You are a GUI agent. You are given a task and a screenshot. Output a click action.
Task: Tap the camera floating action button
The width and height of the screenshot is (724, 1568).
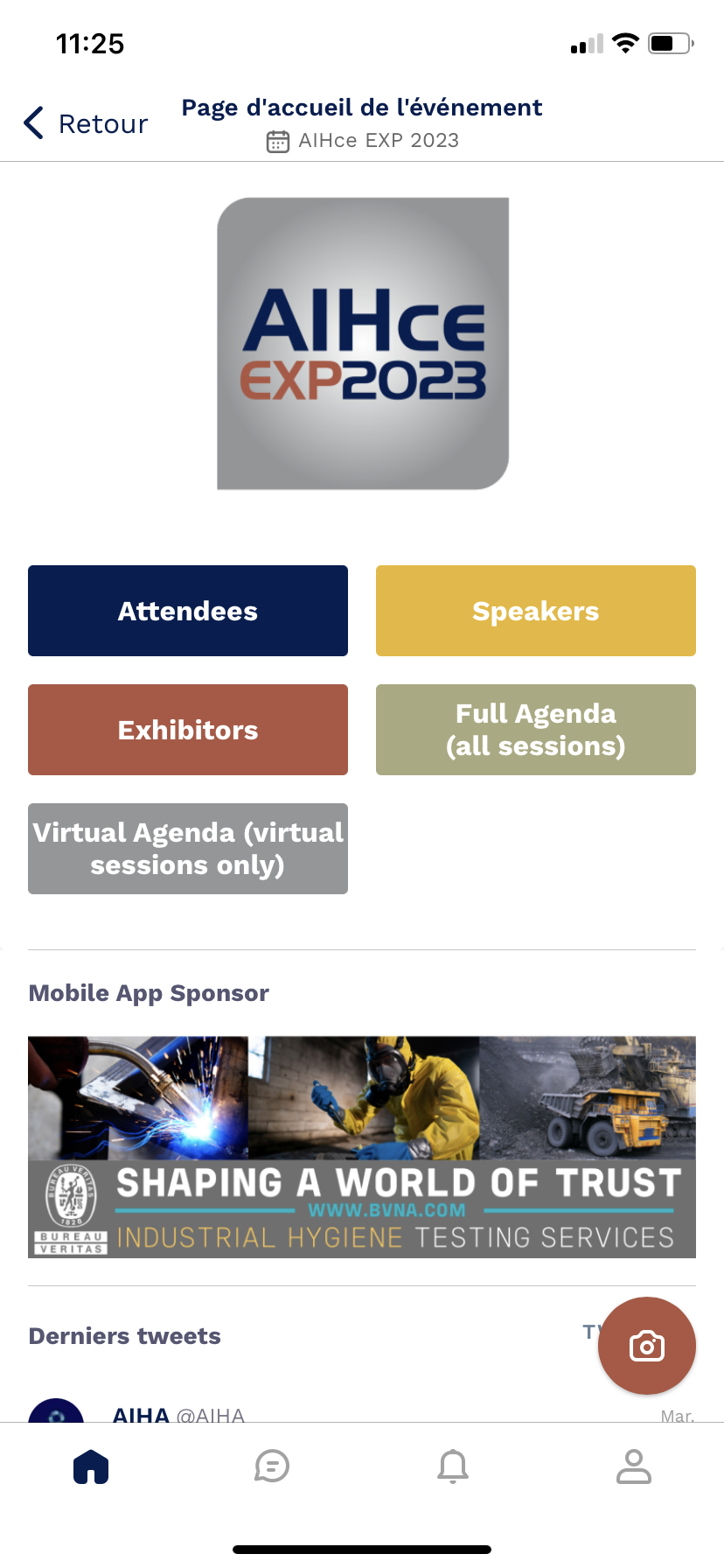(x=647, y=1346)
